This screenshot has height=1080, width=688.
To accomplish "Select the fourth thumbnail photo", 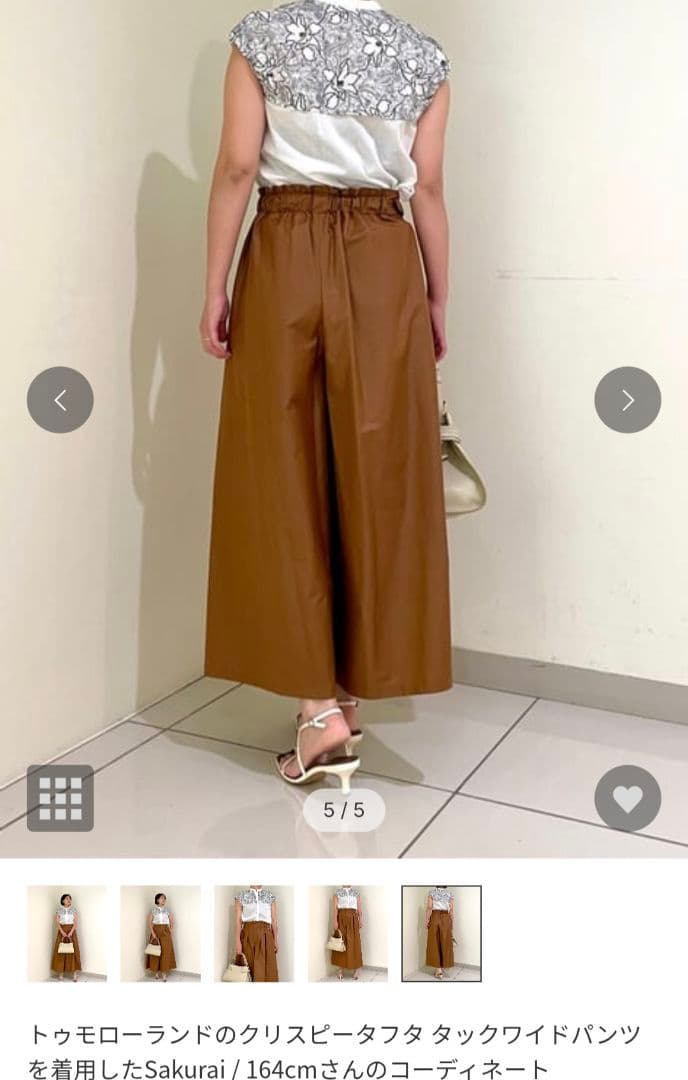I will pos(347,933).
